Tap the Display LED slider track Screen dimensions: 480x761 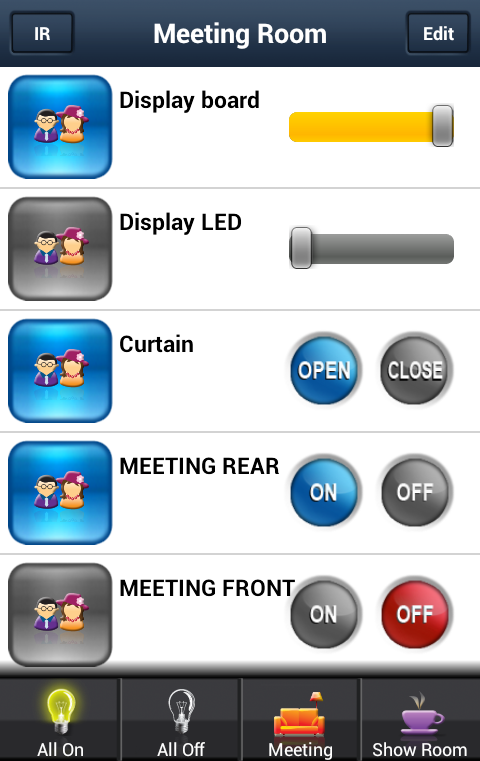coord(371,248)
